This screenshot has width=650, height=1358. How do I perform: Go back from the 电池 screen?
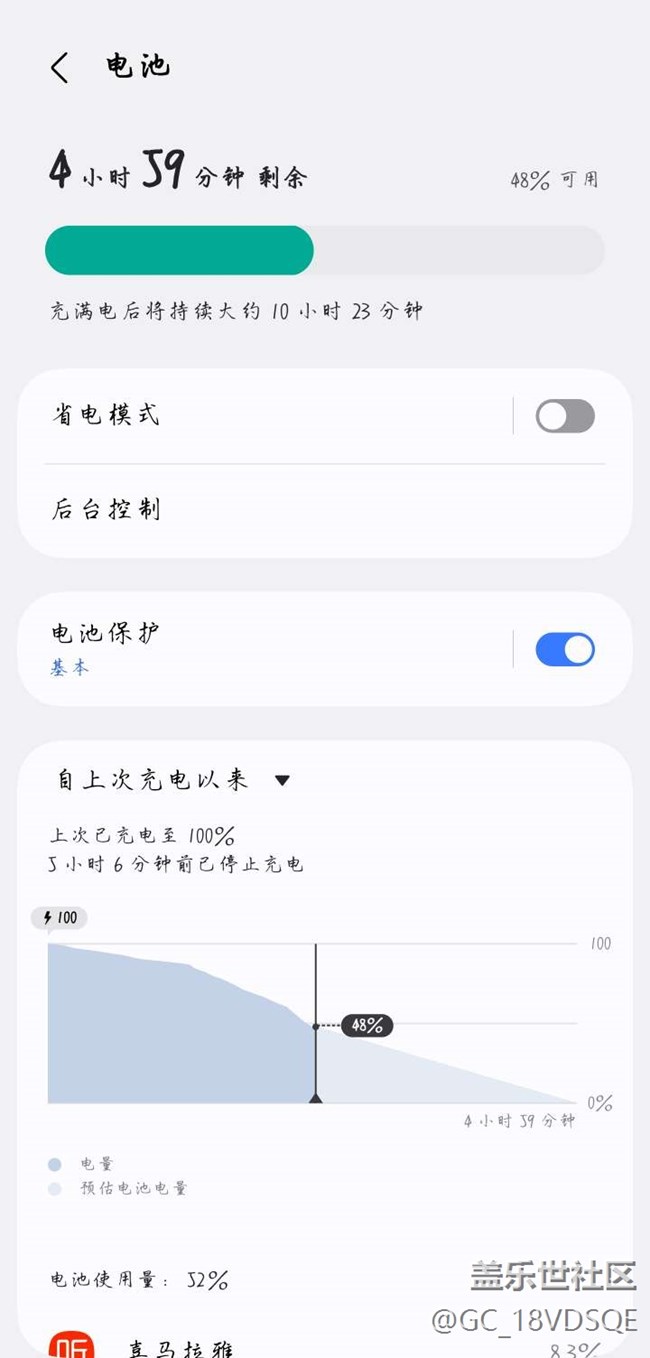coord(60,68)
